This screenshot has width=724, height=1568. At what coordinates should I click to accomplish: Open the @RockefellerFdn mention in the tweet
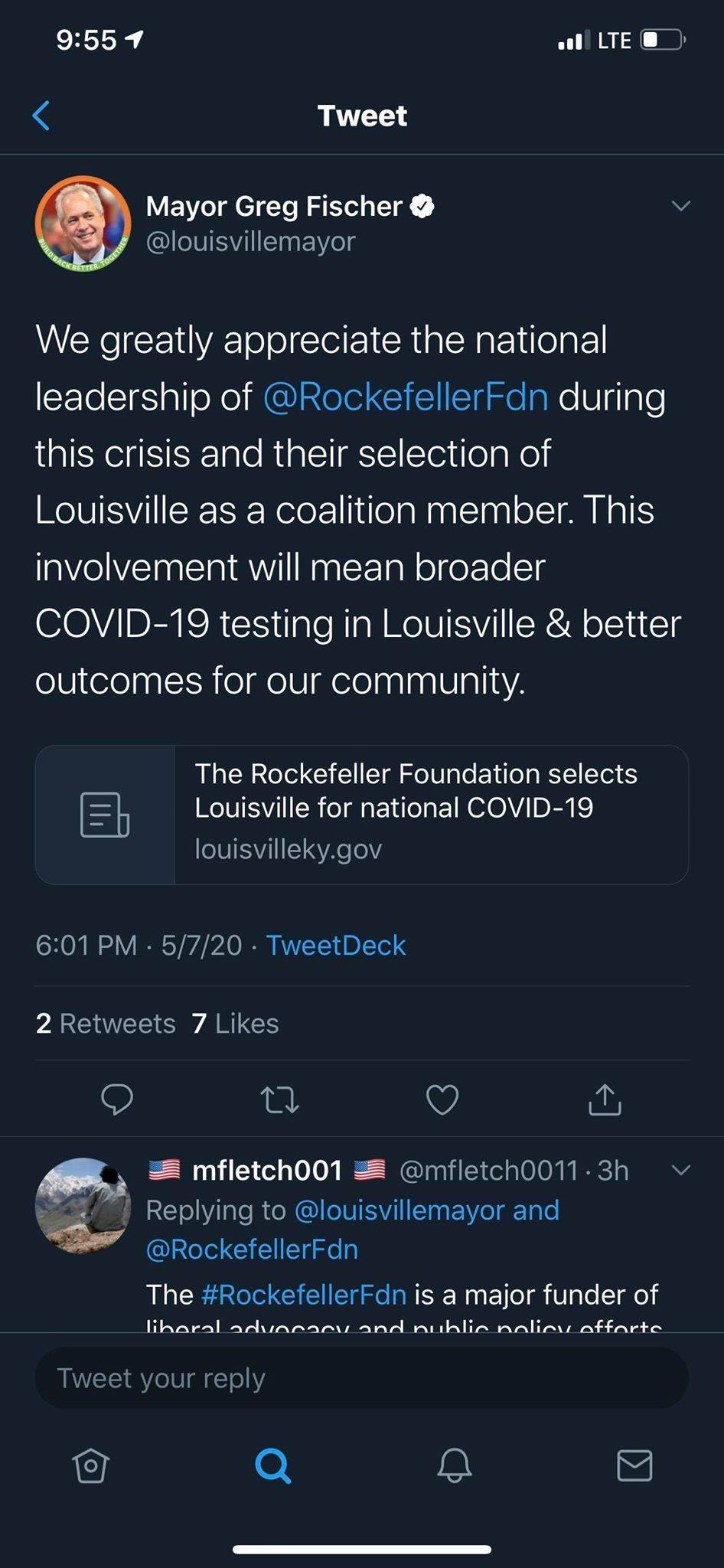pos(406,397)
